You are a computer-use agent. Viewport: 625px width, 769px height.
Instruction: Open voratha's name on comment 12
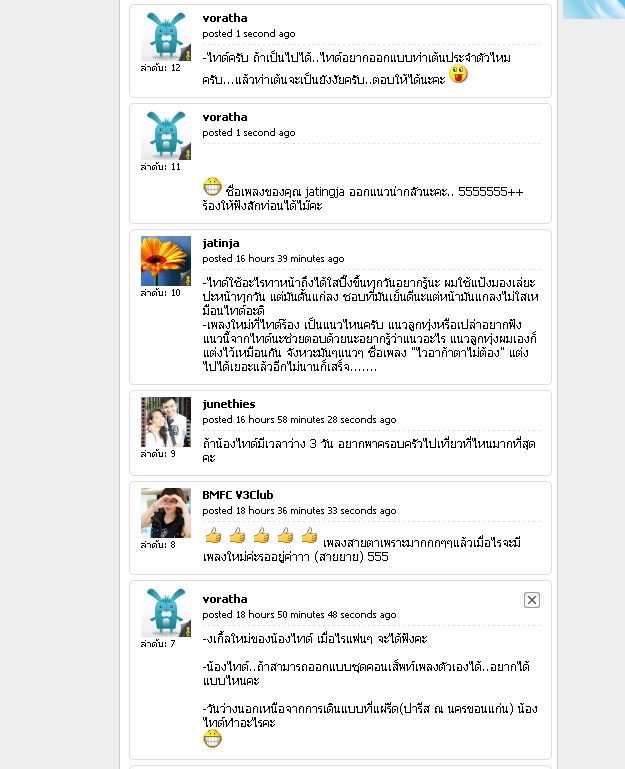pos(224,18)
